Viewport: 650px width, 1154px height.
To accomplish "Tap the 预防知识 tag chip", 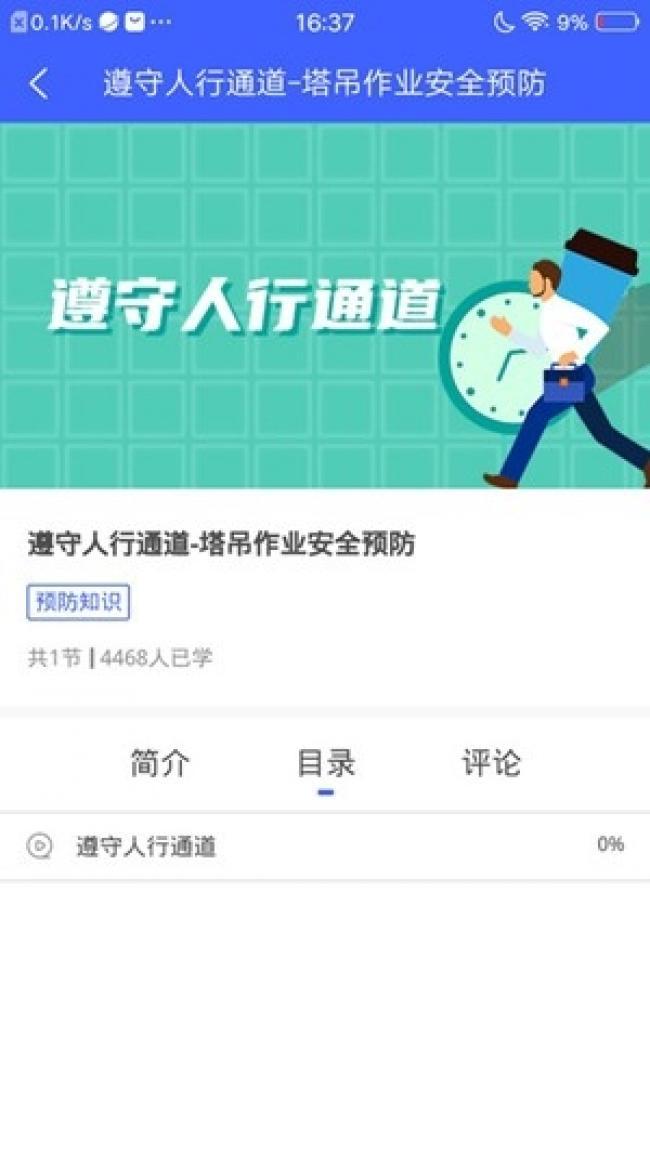I will pyautogui.click(x=78, y=602).
